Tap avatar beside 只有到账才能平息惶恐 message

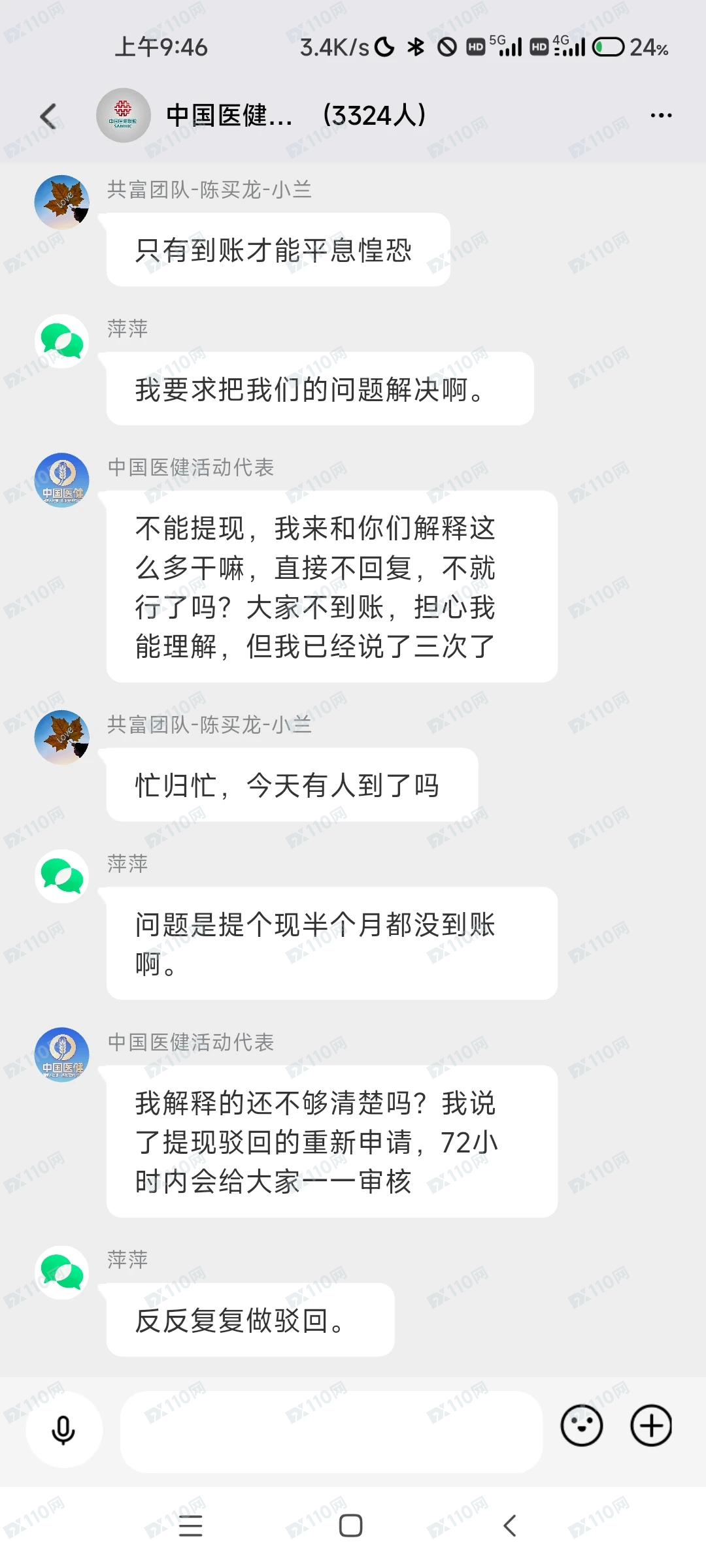pos(61,202)
